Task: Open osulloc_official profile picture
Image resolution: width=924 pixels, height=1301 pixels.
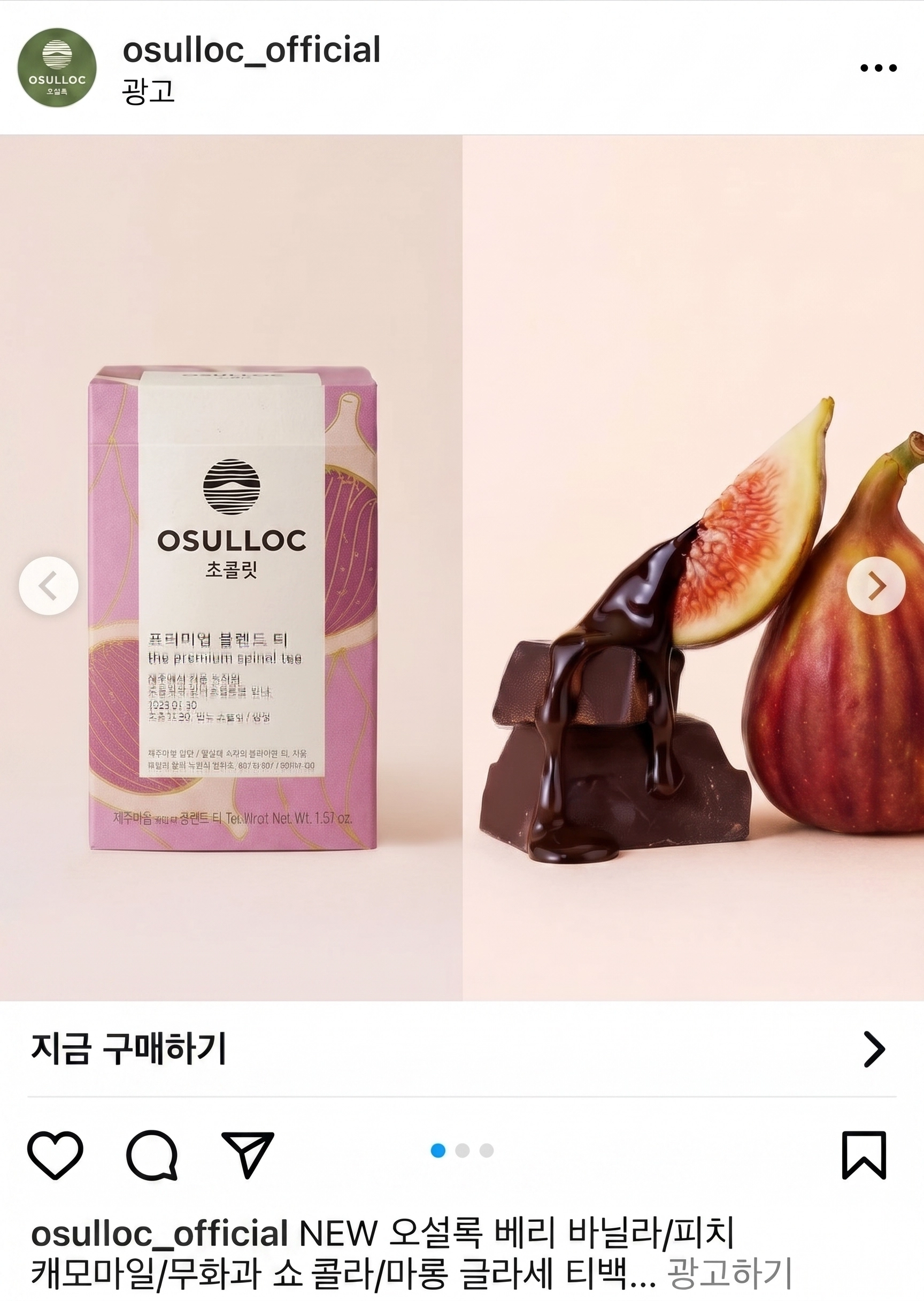Action: (x=57, y=68)
